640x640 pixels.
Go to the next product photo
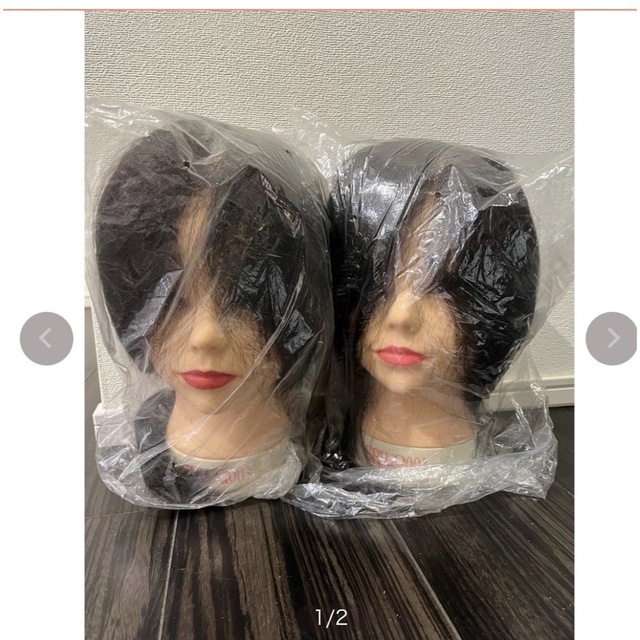(611, 339)
